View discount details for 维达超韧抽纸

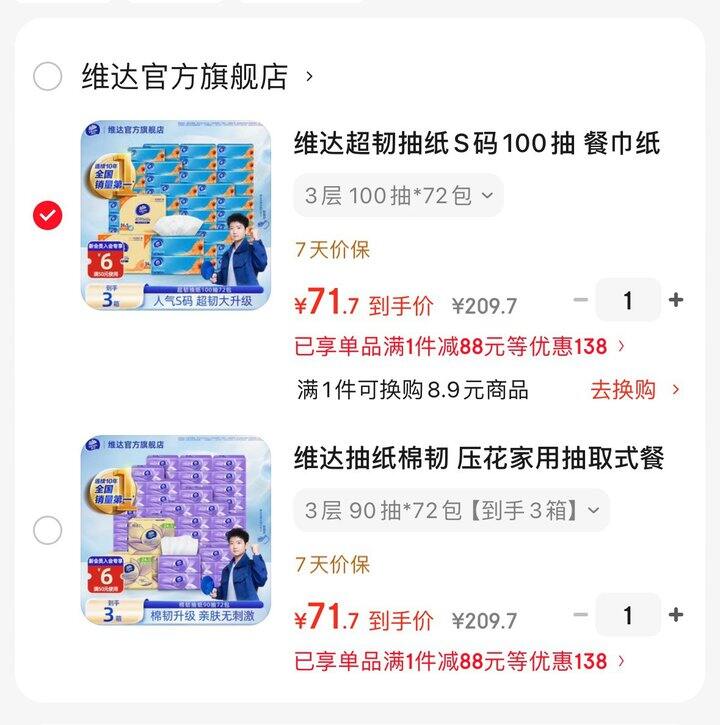tap(460, 346)
